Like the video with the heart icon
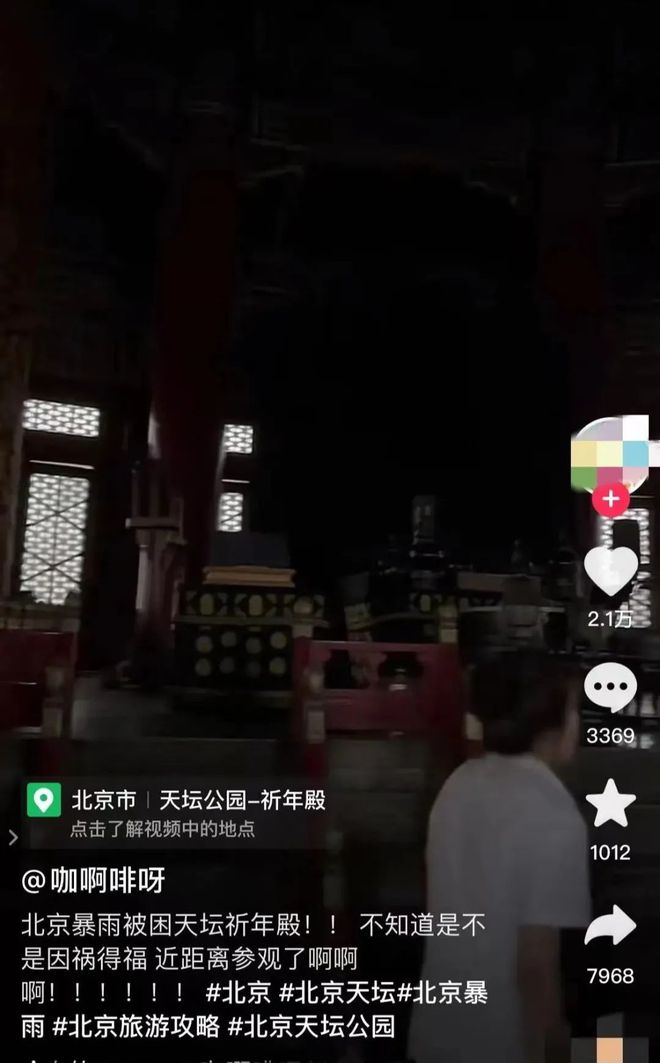 pos(610,571)
